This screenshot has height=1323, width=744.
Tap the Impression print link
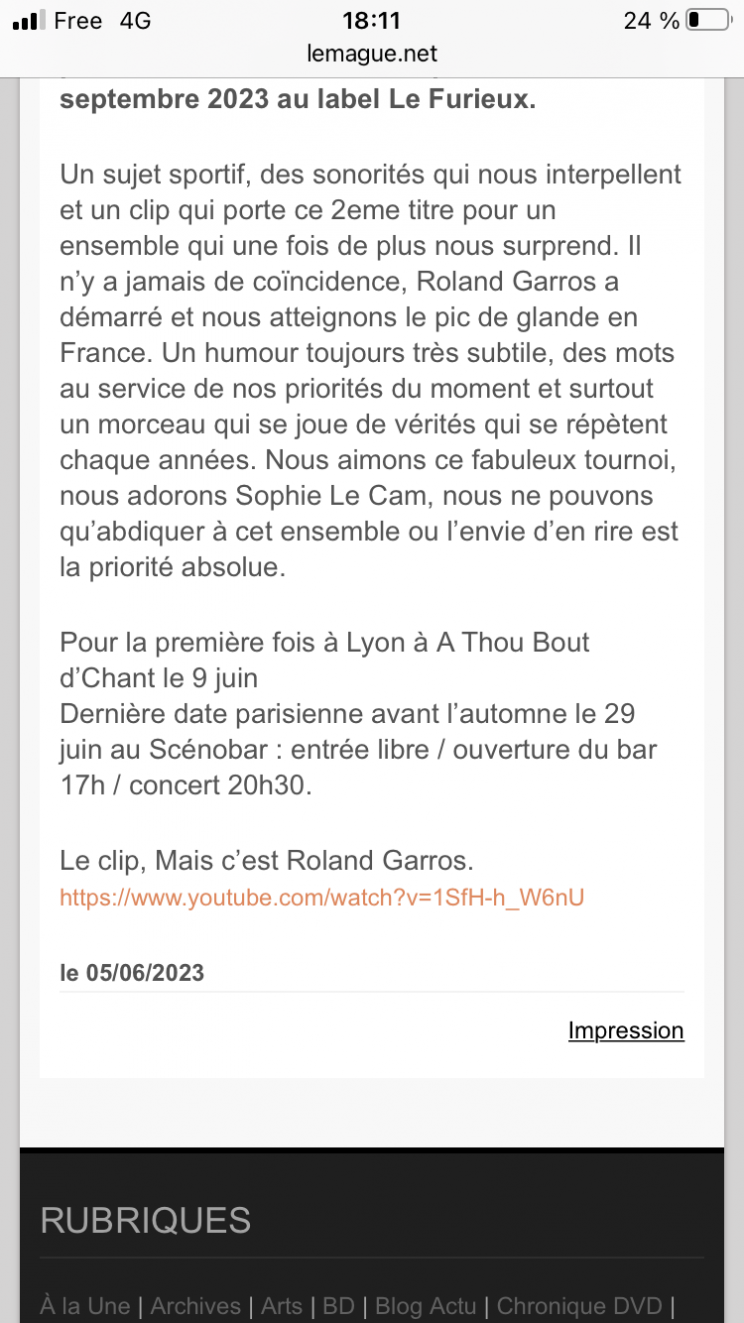coord(626,1030)
